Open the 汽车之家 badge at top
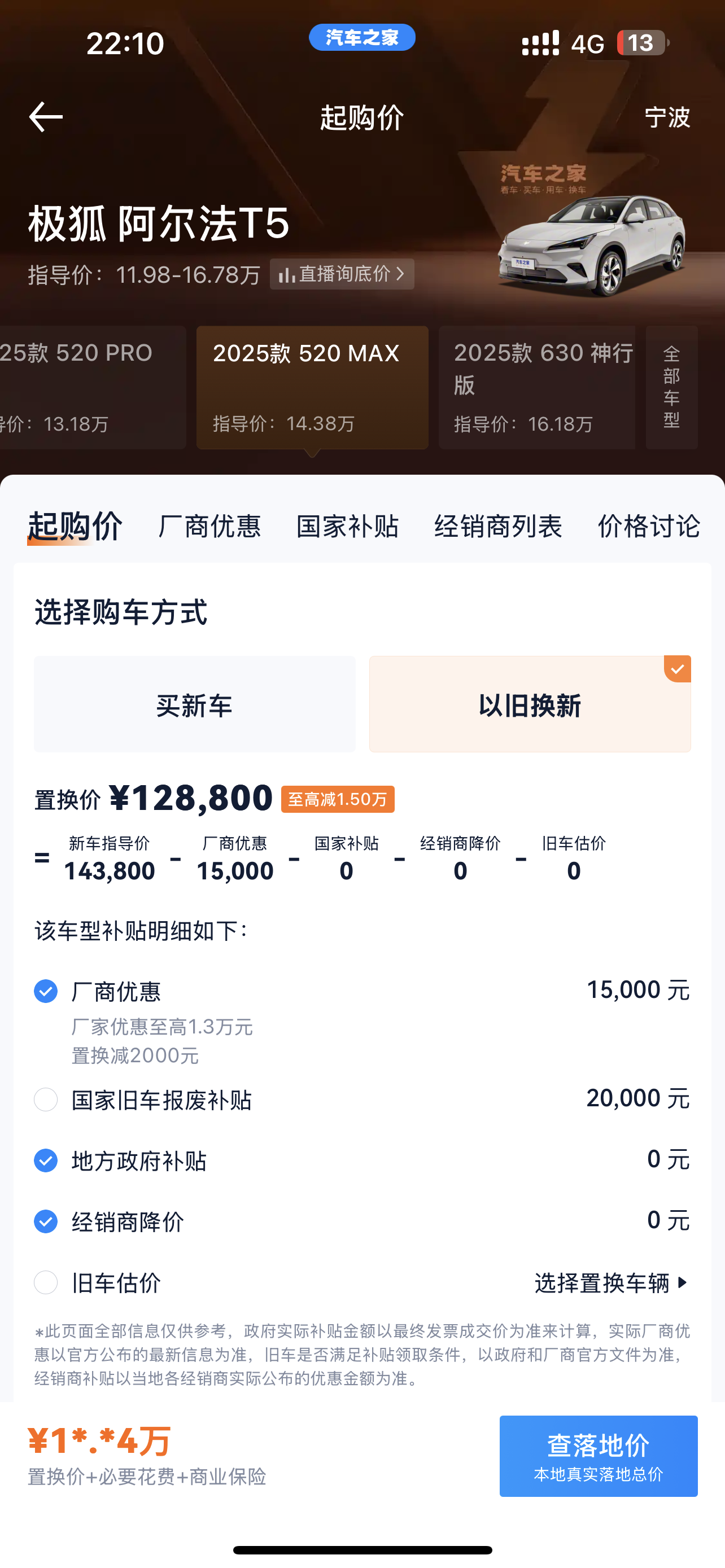Viewport: 725px width, 1568px height. coord(361,38)
